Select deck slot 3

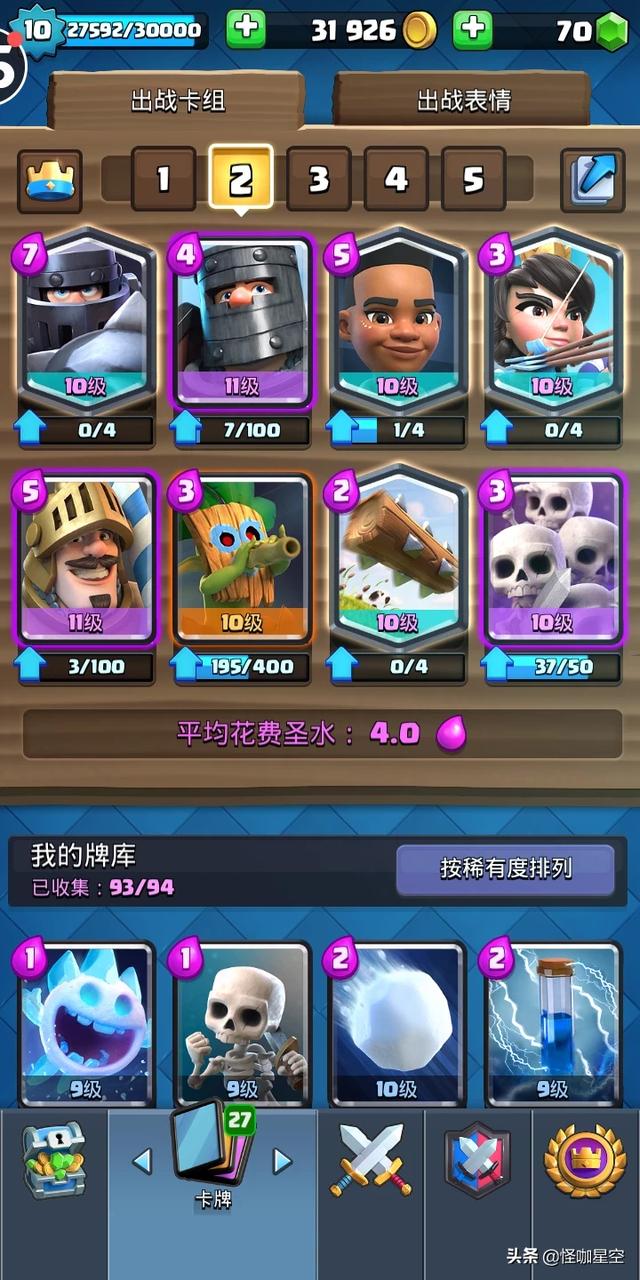[x=318, y=180]
